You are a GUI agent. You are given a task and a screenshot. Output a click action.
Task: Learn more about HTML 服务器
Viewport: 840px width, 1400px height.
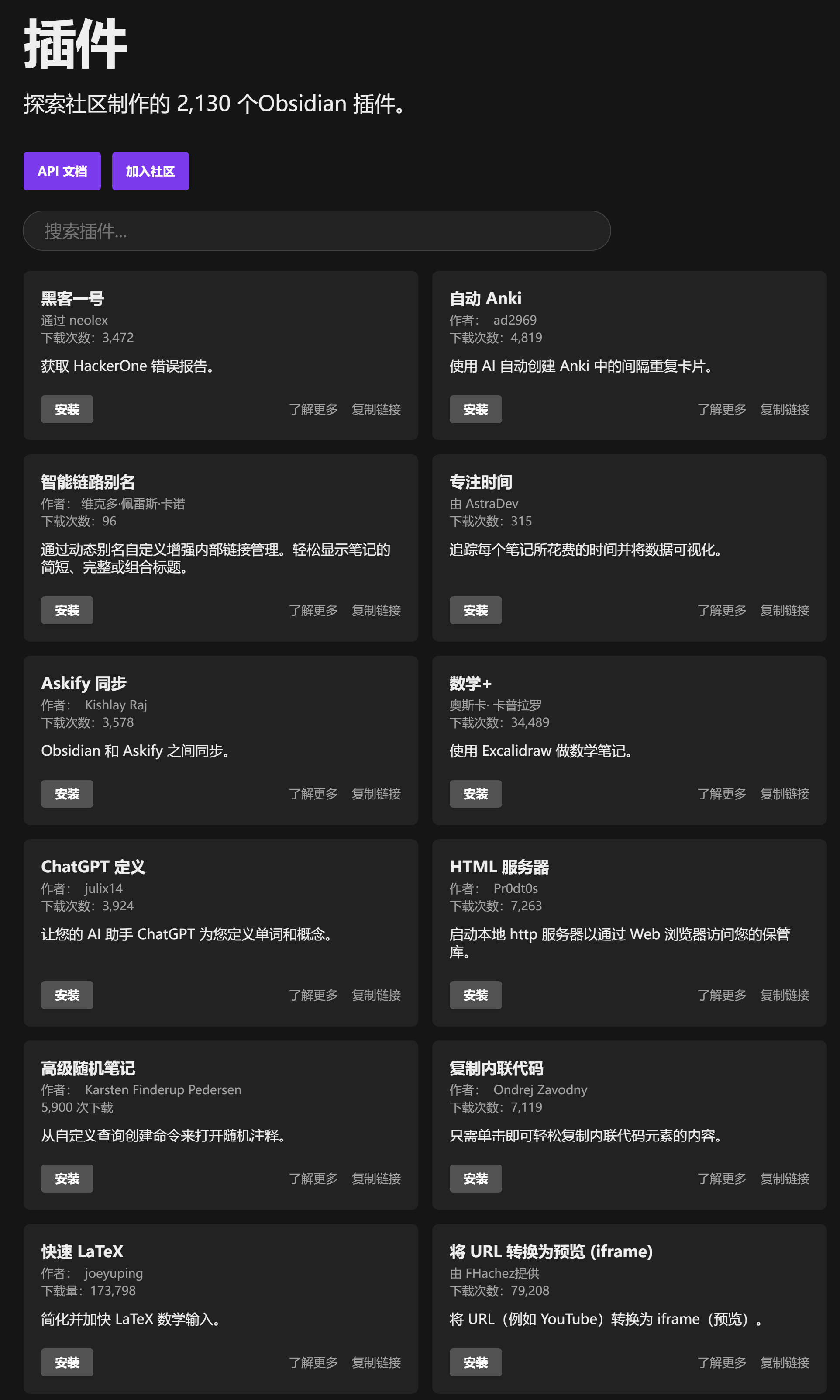tap(721, 995)
